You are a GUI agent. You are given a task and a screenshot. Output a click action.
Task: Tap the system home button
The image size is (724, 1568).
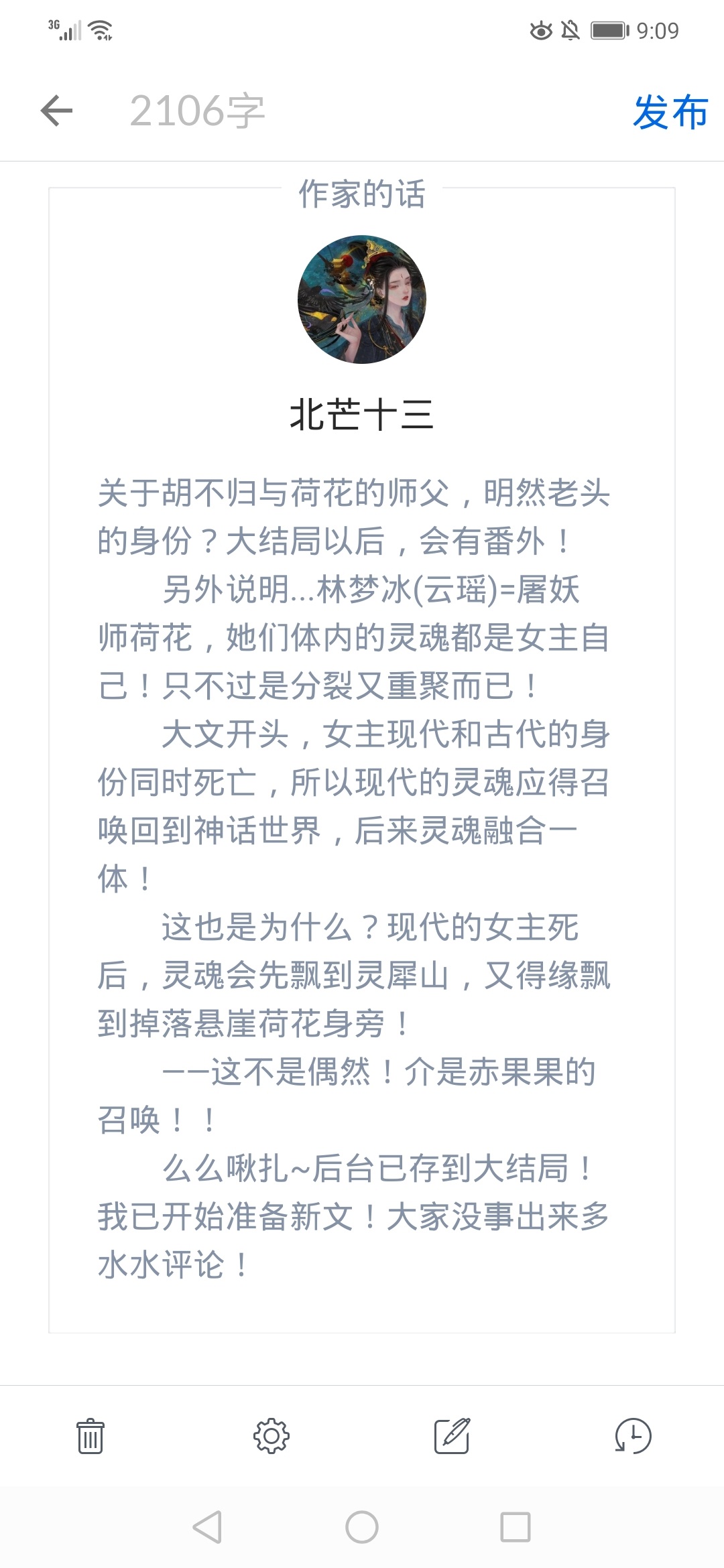coord(362,1527)
